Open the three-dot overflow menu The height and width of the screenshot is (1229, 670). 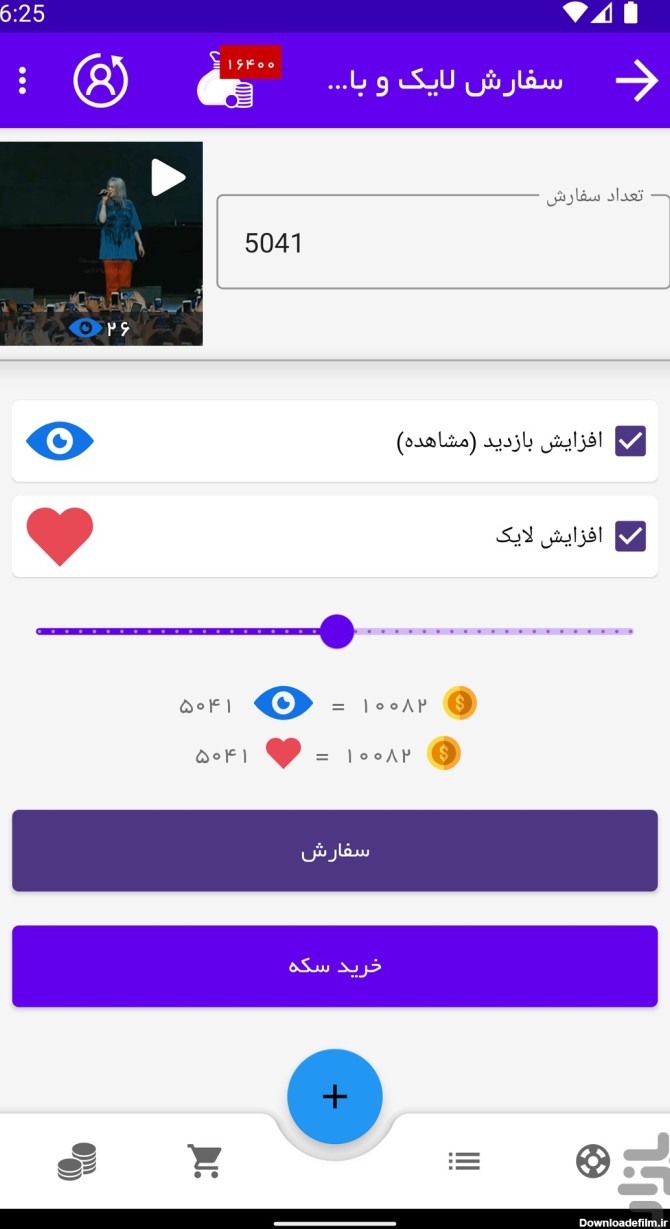pos(22,81)
